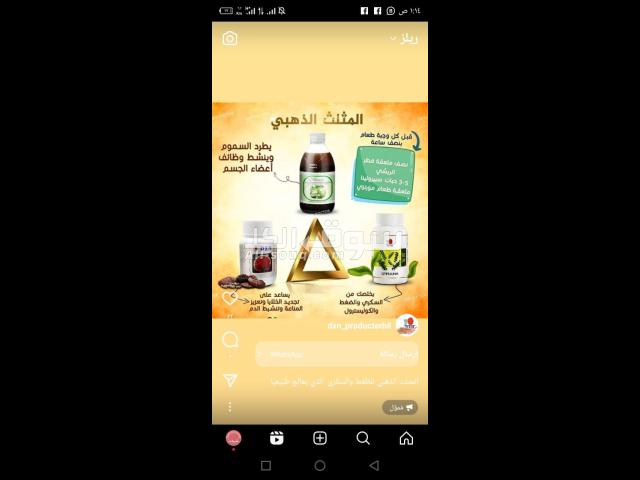
Task: Go back using system back button
Action: (374, 465)
